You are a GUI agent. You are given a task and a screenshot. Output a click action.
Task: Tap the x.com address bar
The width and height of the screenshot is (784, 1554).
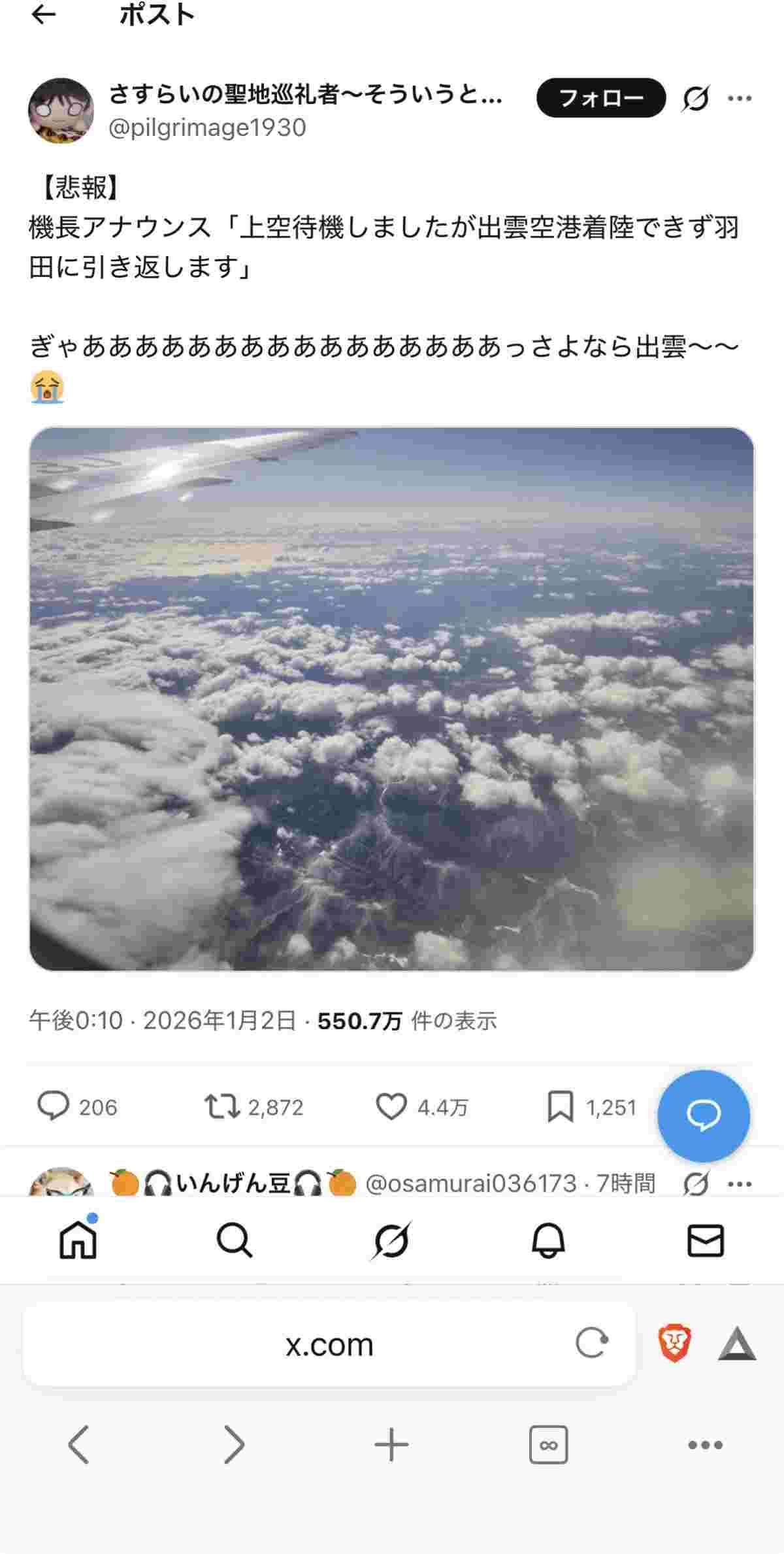coord(329,1344)
